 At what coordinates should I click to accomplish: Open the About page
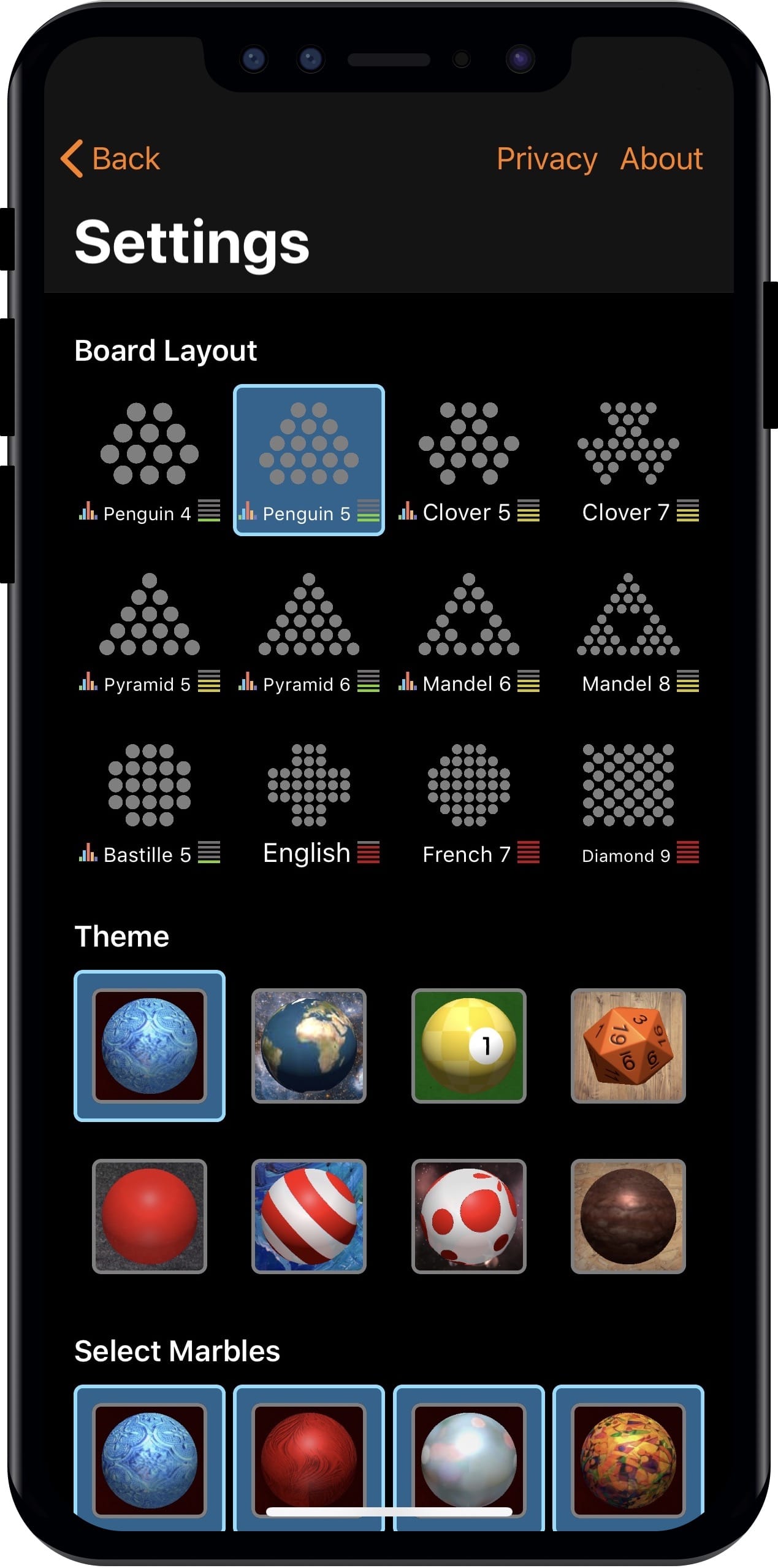tap(661, 159)
